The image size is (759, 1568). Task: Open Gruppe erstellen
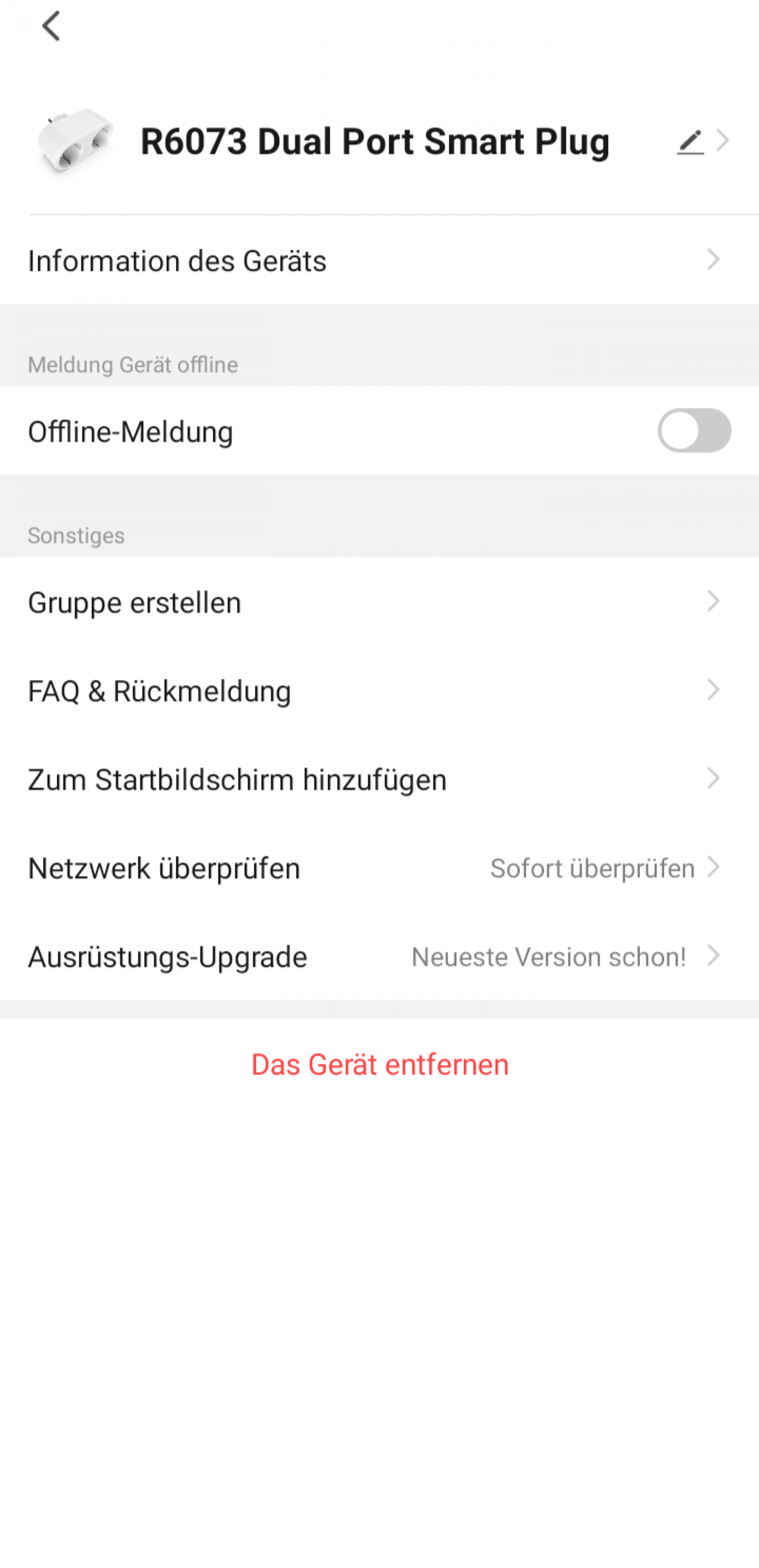point(379,601)
